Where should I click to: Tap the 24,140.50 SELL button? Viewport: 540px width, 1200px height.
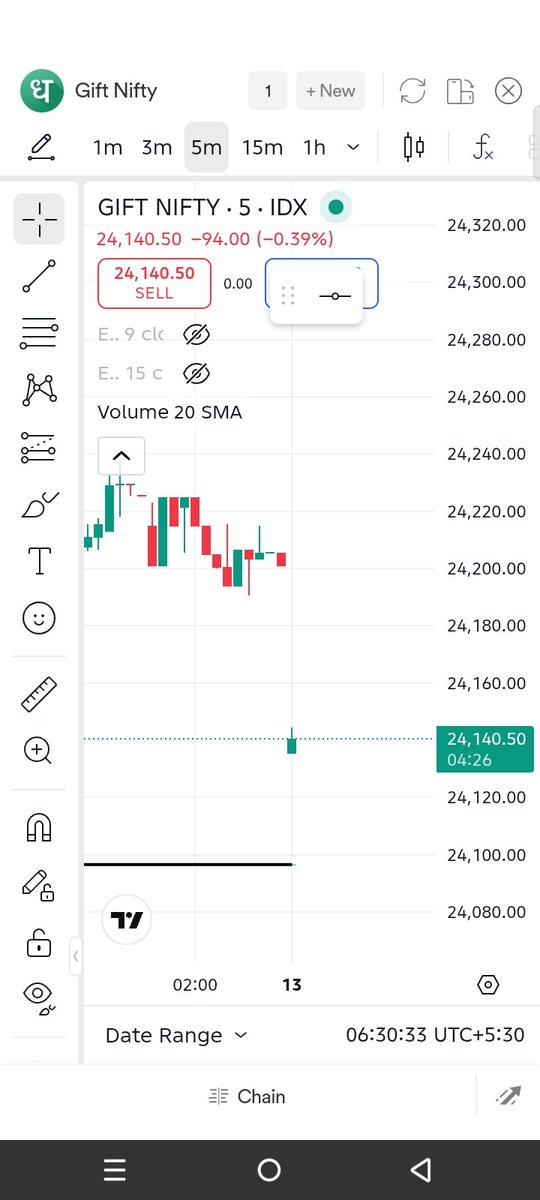pos(154,283)
